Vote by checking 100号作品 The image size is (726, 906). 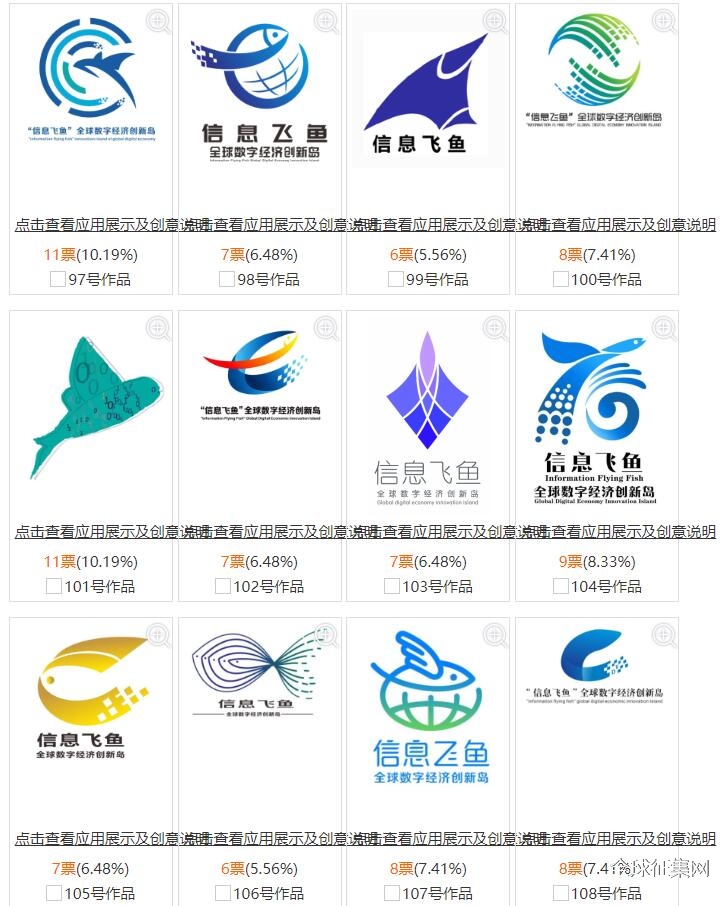pos(561,280)
